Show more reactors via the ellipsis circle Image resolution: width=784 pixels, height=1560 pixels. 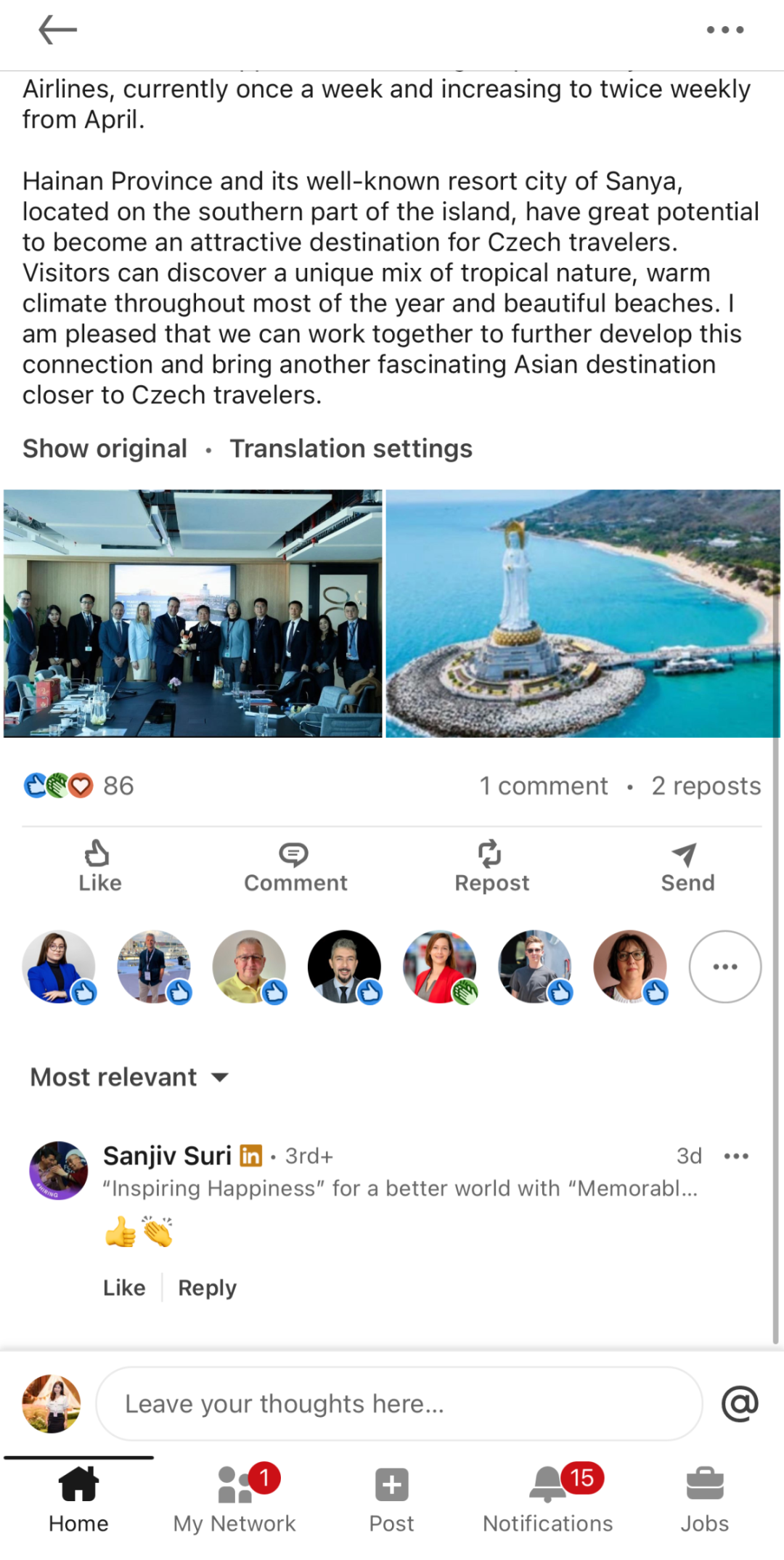pyautogui.click(x=724, y=967)
